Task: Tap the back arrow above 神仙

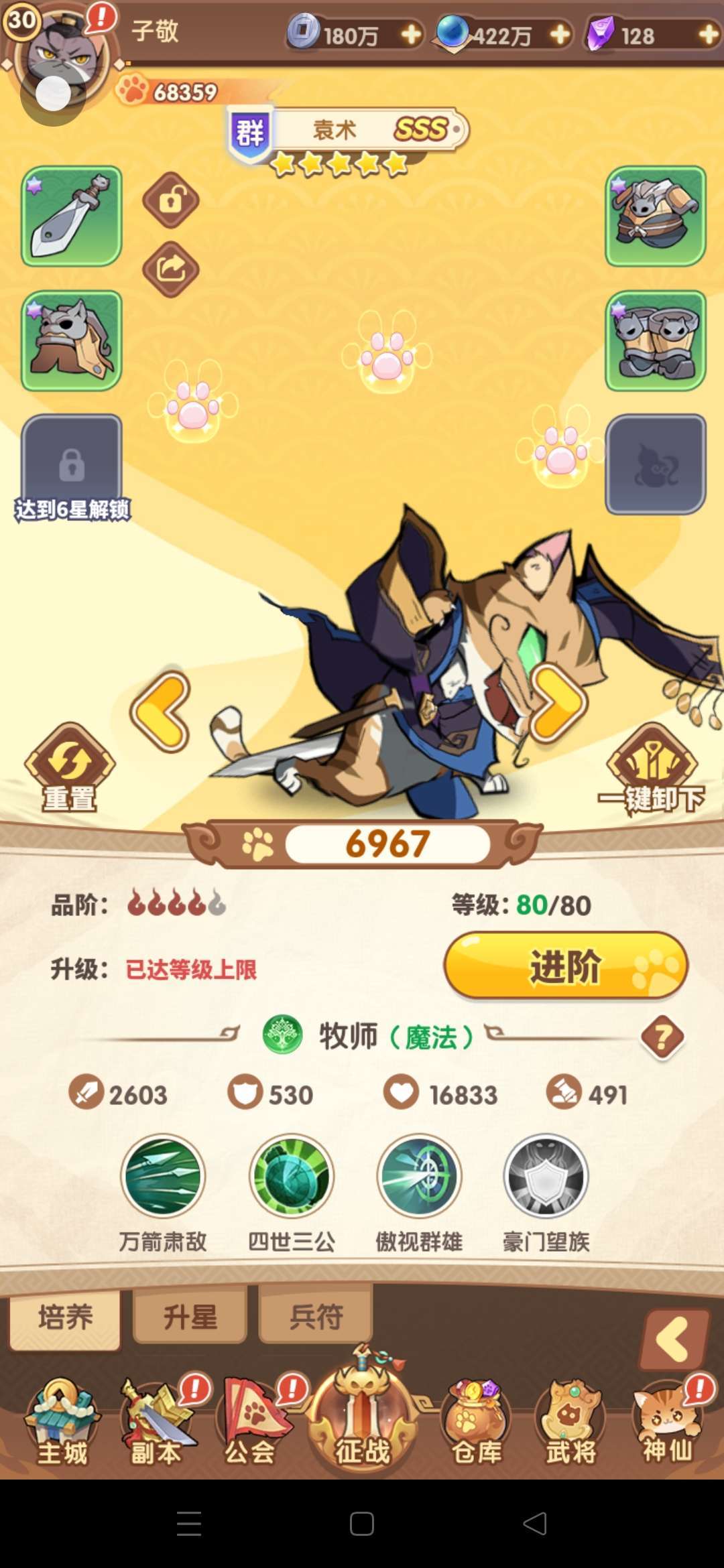Action: click(x=674, y=1340)
